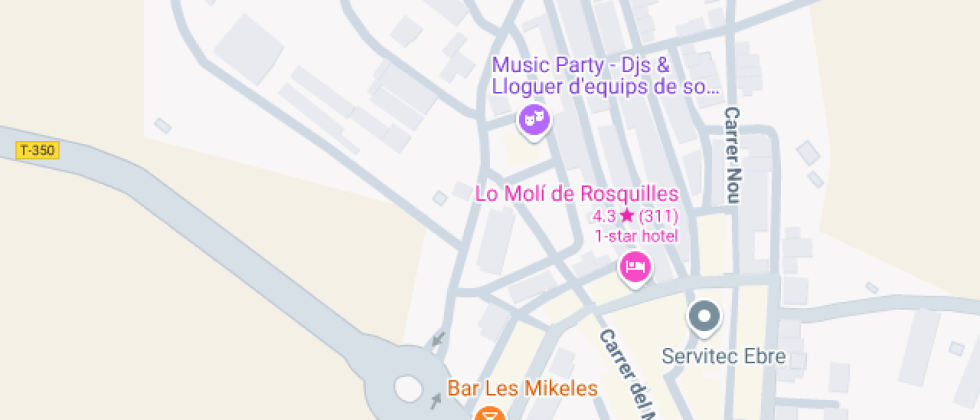Open the Music Party Djs map pin
This screenshot has height=420, width=980.
tap(534, 120)
